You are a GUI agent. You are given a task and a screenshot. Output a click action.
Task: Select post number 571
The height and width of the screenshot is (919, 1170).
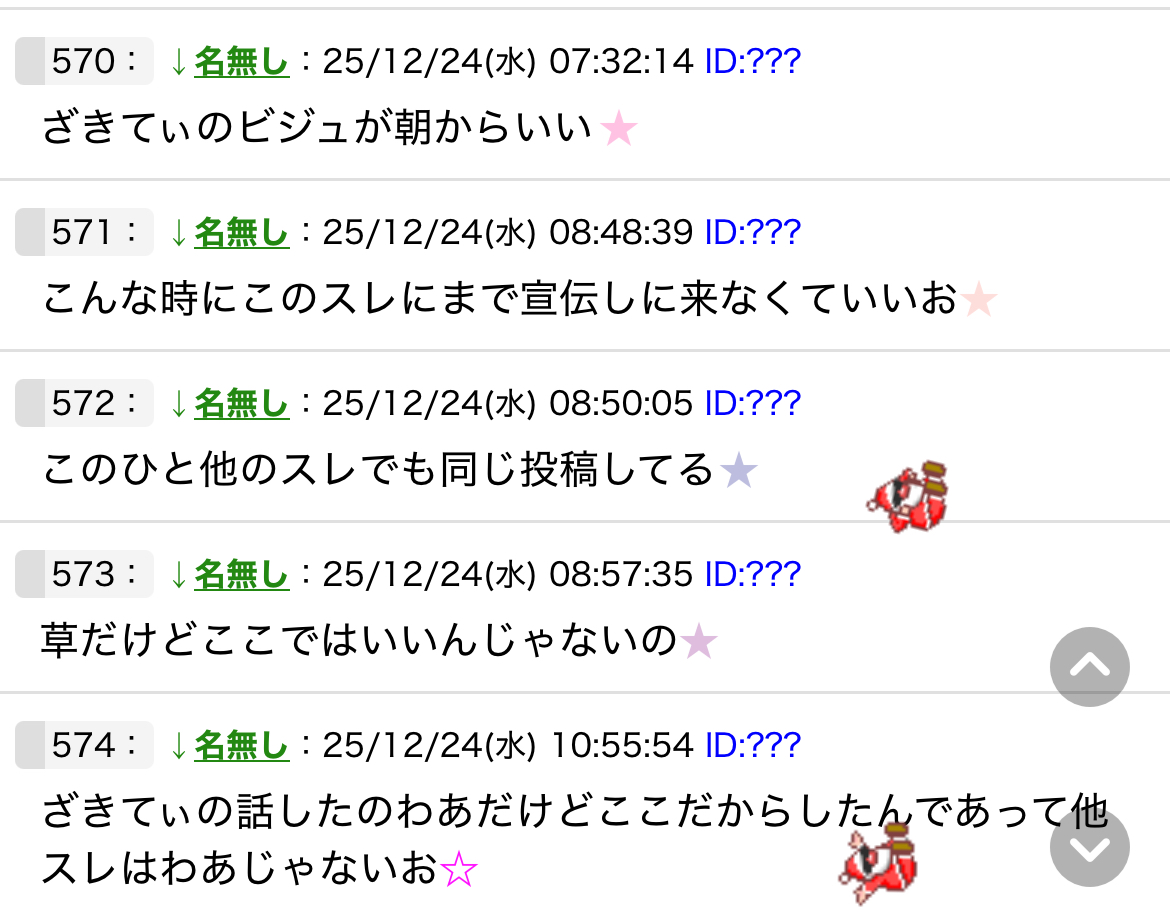click(x=84, y=233)
